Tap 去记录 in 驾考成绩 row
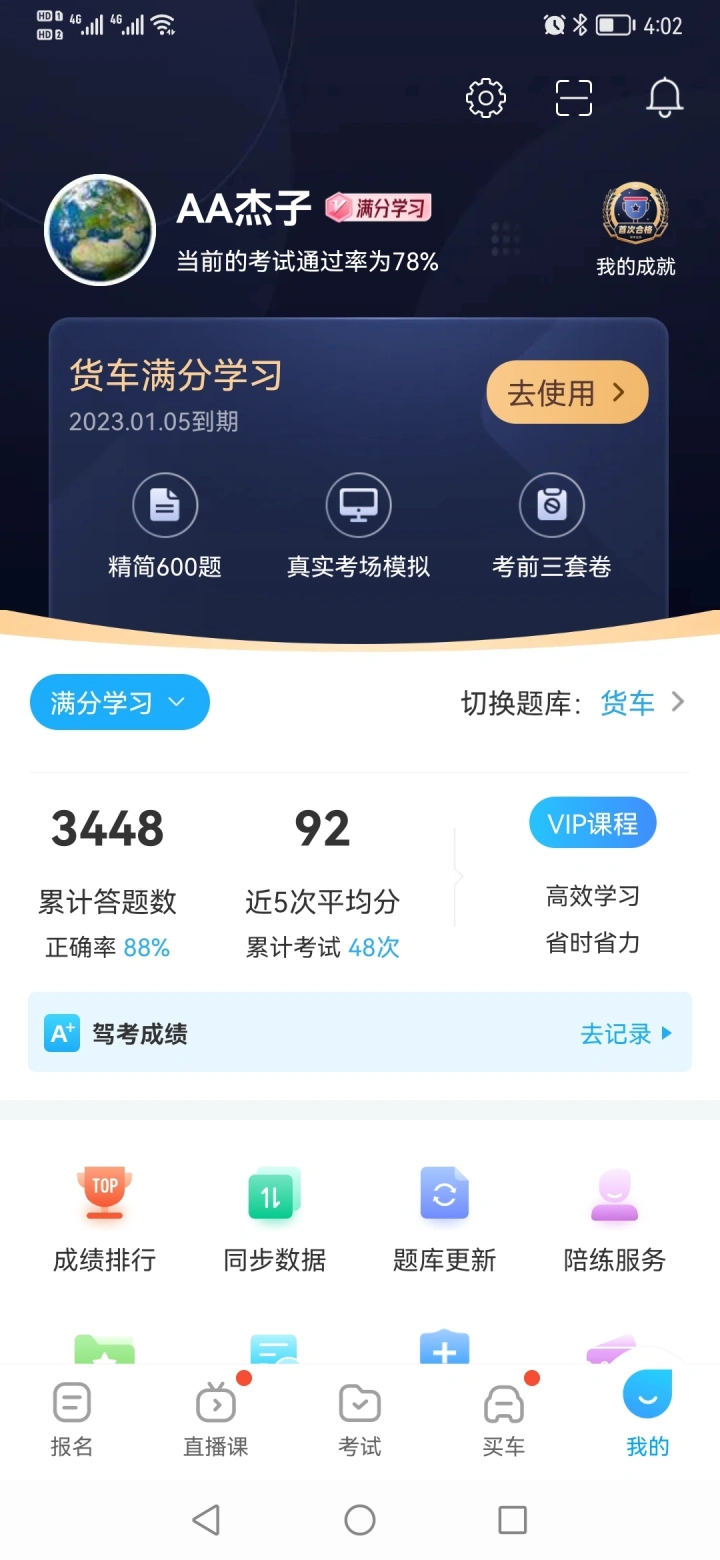 pos(626,1033)
